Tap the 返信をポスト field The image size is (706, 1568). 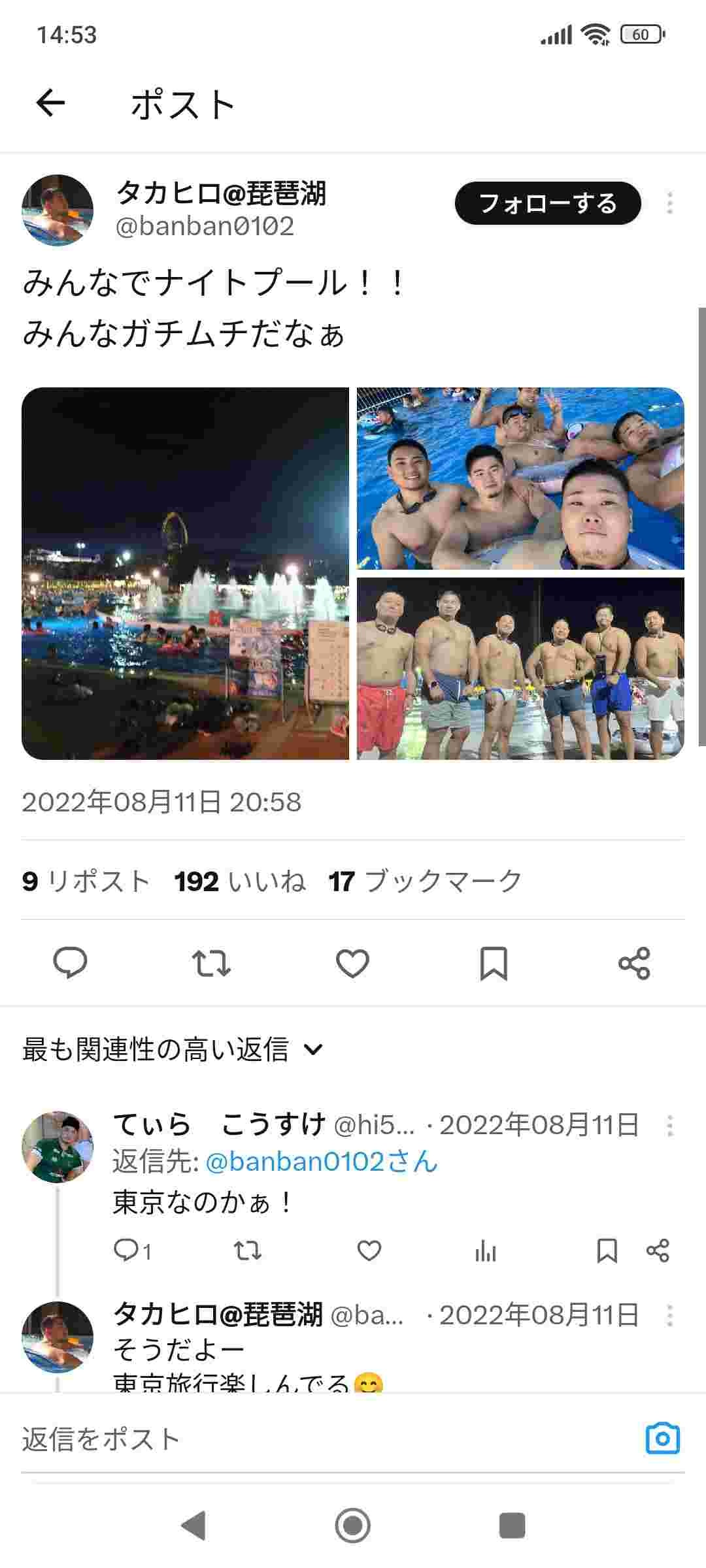314,1439
